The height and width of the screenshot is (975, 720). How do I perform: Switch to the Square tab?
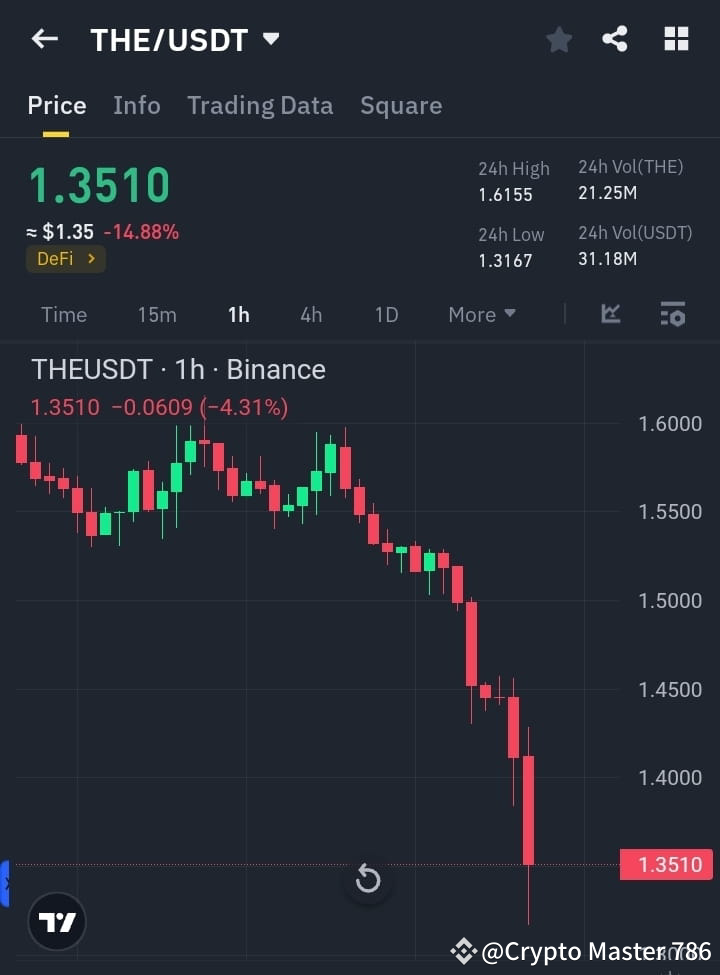pos(401,105)
